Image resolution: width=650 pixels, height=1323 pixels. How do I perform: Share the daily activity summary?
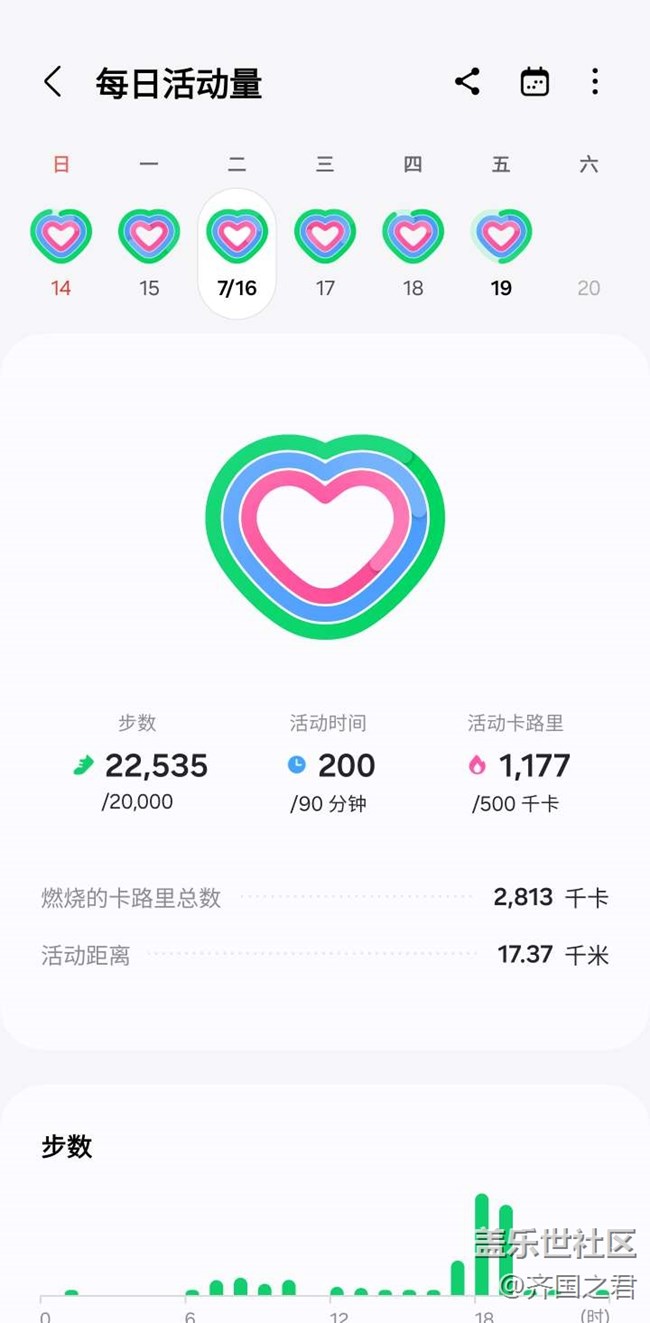coord(467,82)
